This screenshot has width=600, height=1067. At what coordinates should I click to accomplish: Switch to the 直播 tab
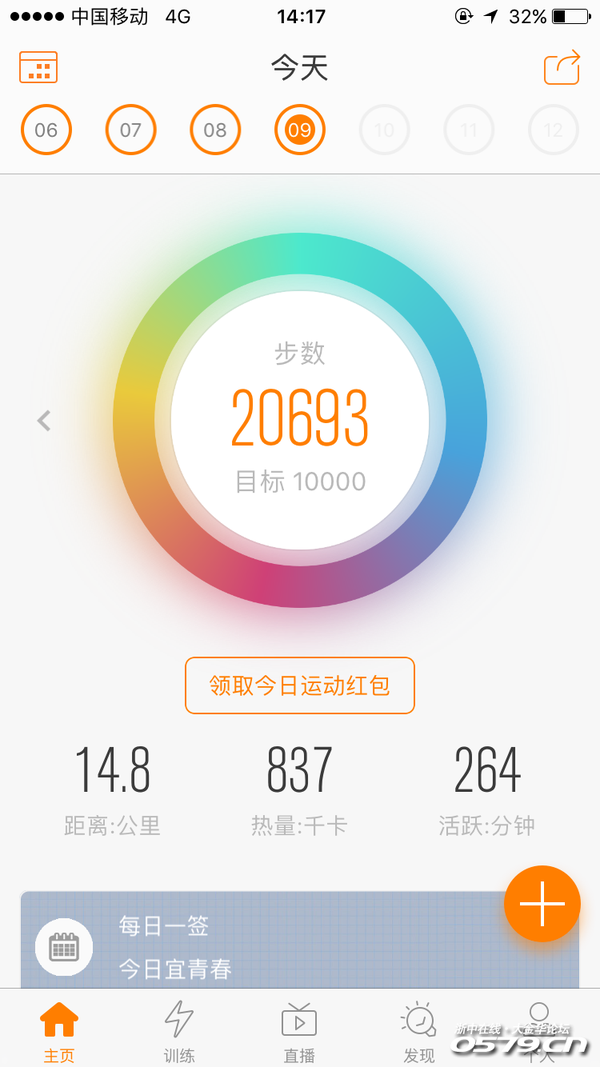pos(299,1030)
